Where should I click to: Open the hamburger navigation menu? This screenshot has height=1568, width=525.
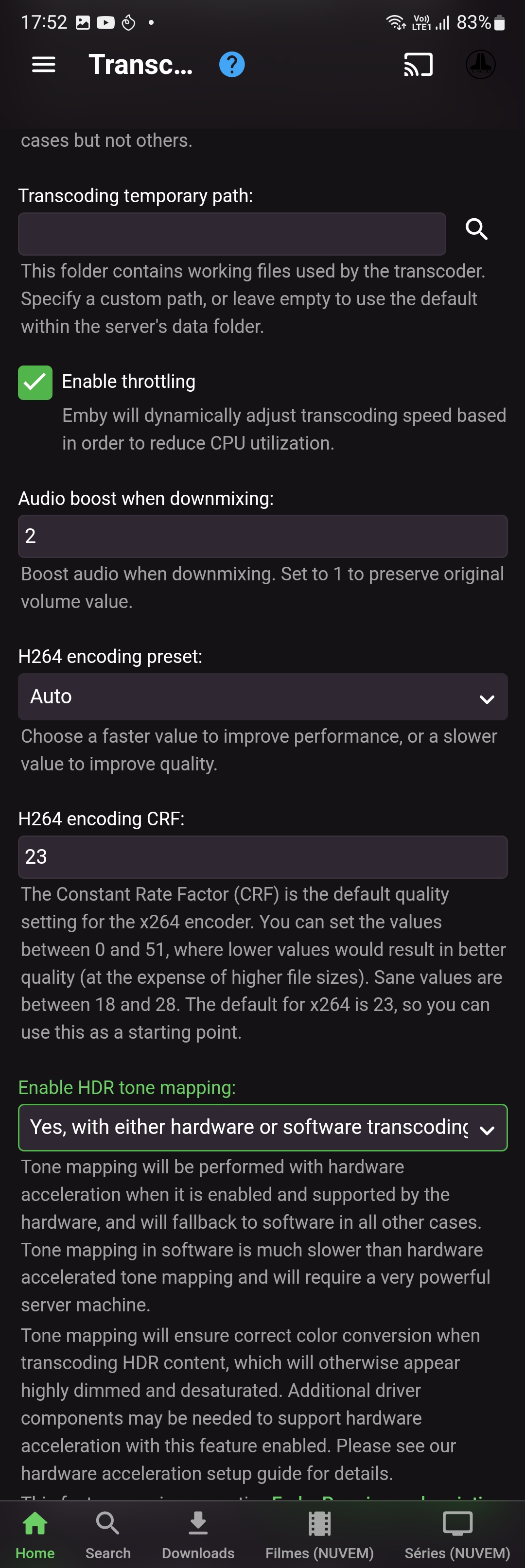click(x=43, y=65)
